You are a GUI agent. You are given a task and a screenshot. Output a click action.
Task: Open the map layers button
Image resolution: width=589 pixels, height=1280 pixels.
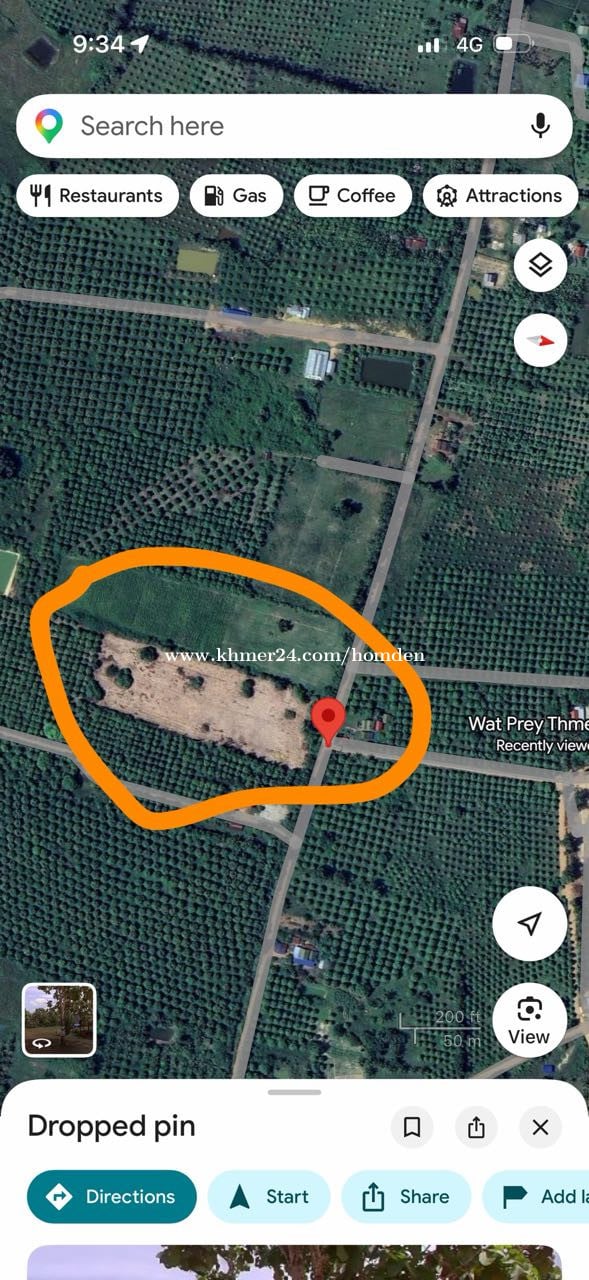(x=541, y=265)
